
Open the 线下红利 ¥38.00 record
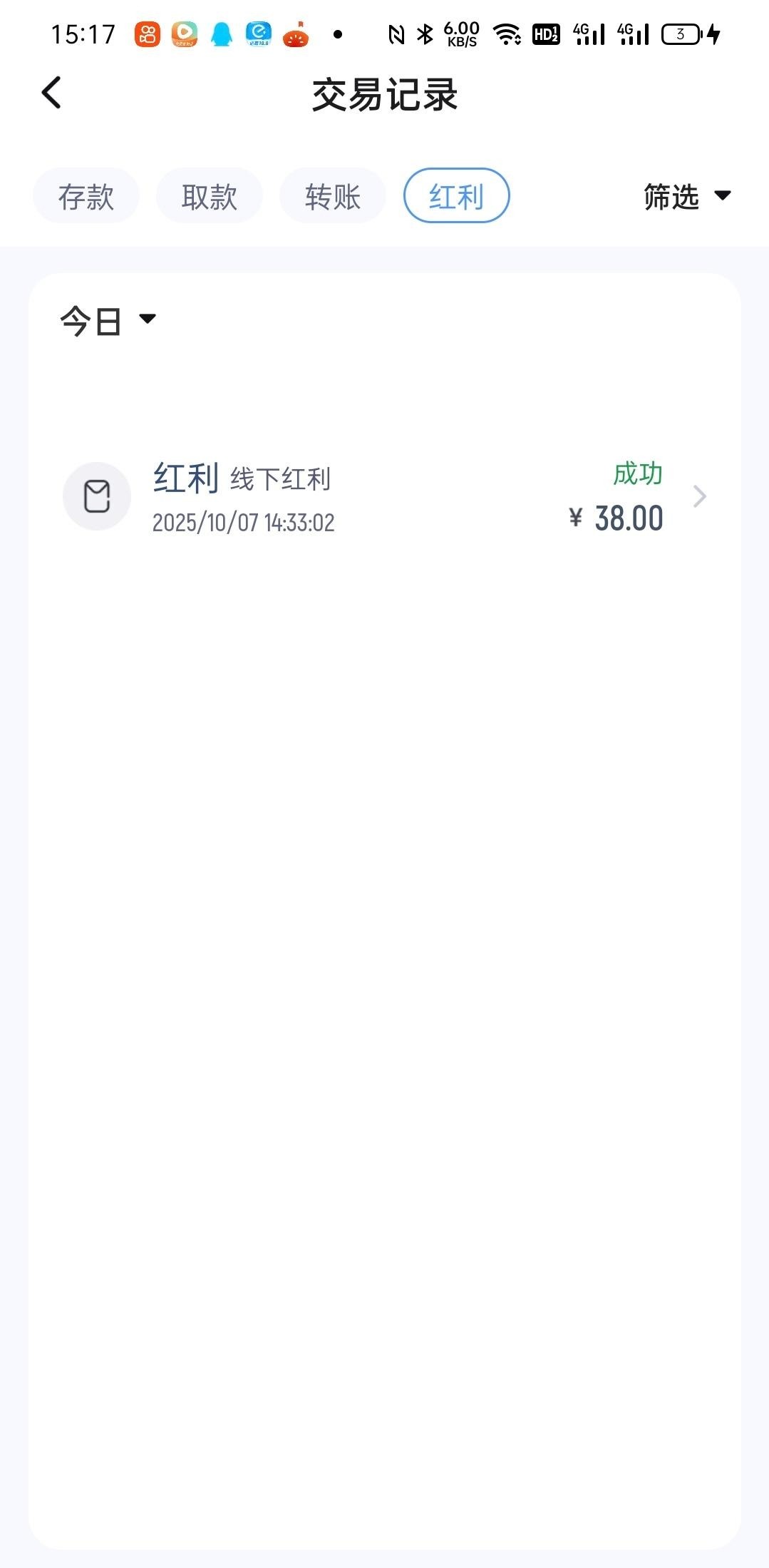click(385, 497)
